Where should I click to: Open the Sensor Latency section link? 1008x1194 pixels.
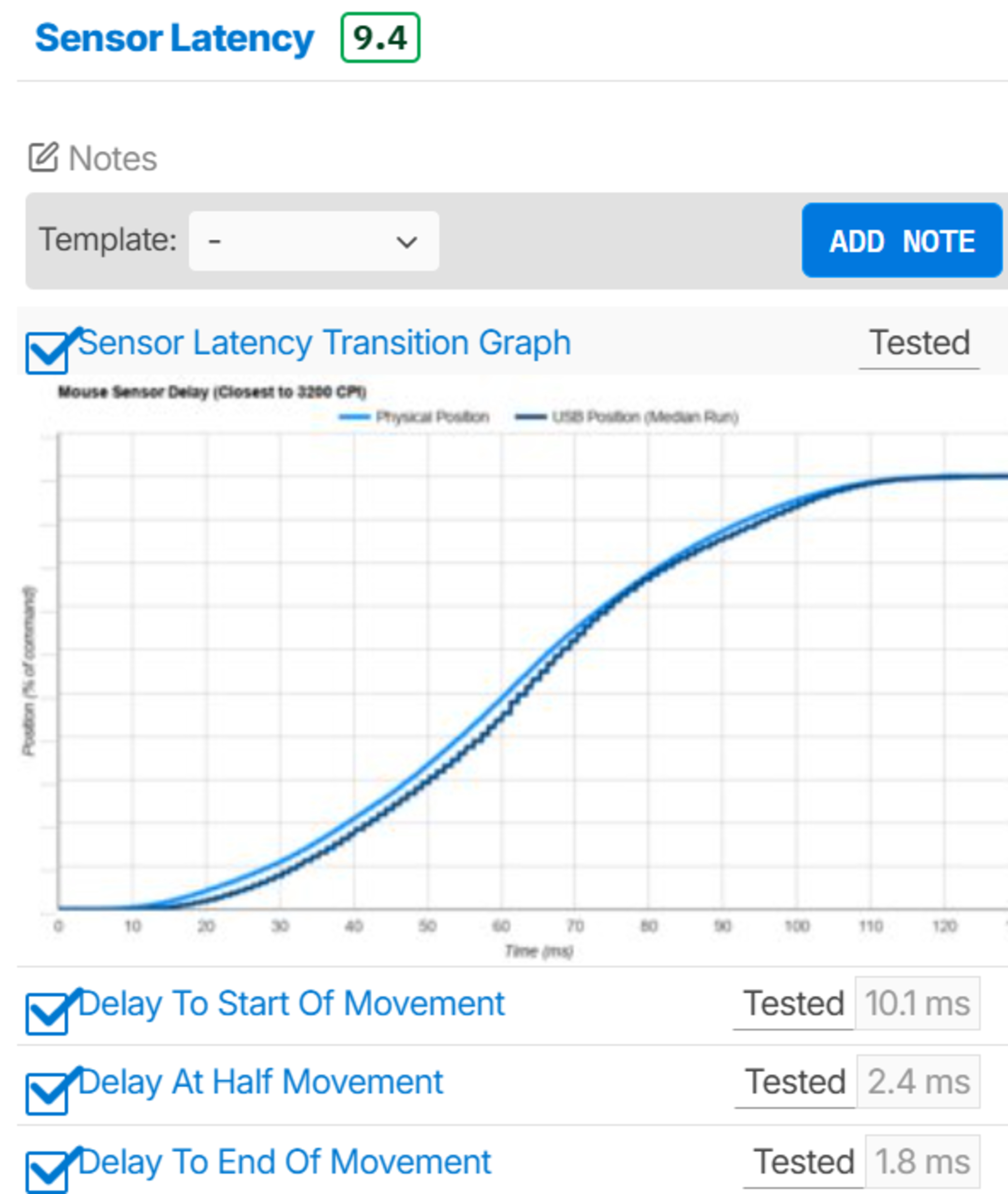[174, 38]
